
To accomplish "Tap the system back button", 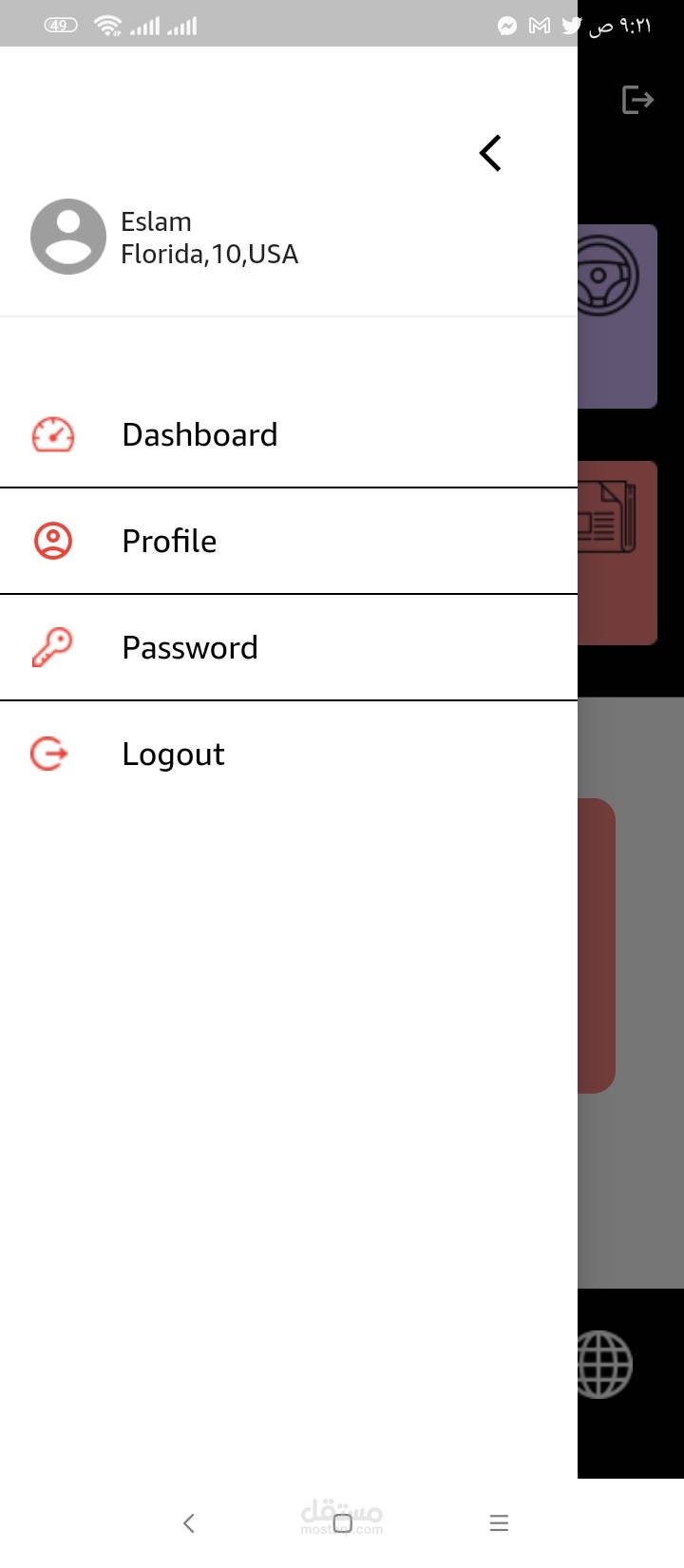I will (189, 1523).
